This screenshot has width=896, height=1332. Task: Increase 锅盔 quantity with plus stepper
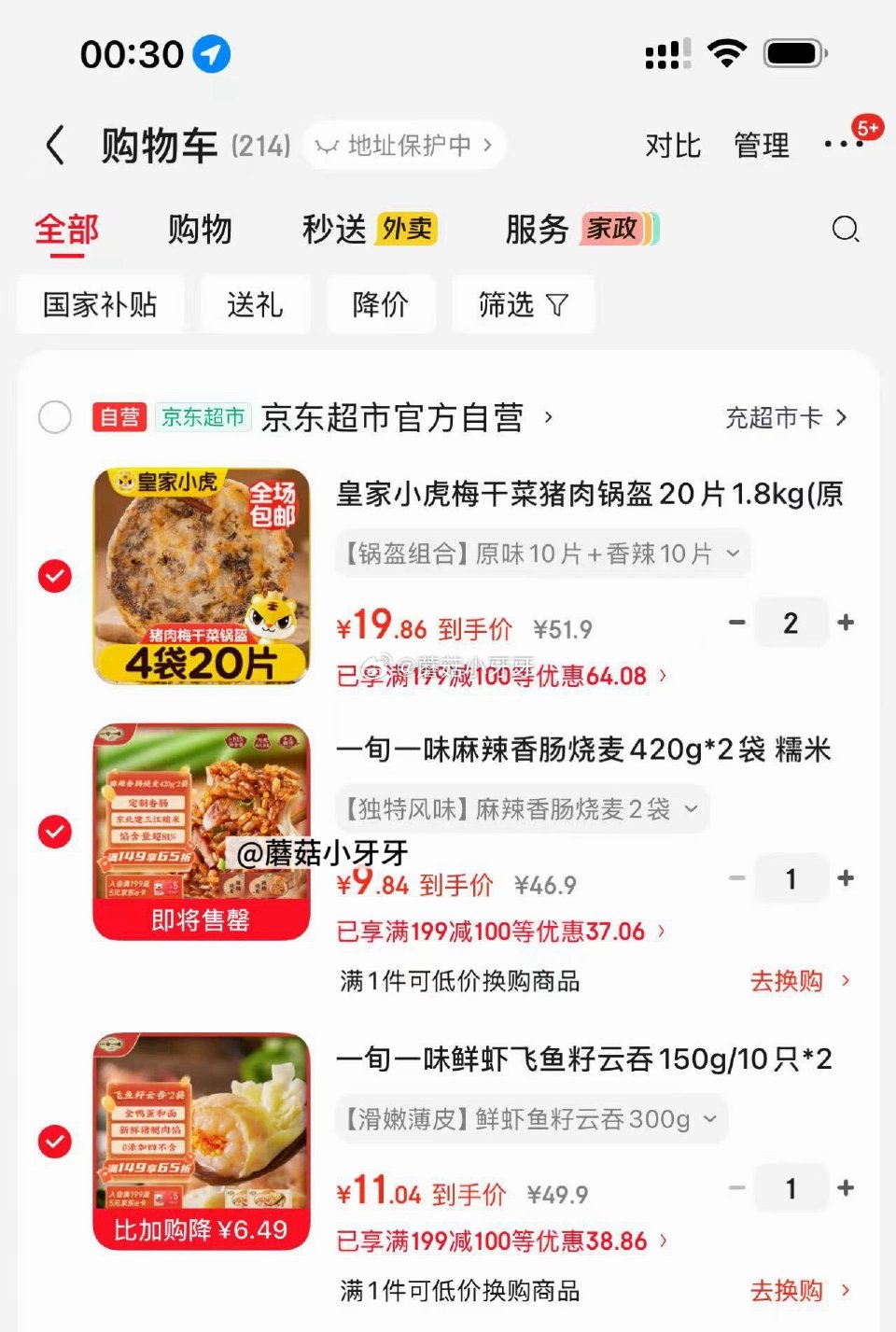846,623
